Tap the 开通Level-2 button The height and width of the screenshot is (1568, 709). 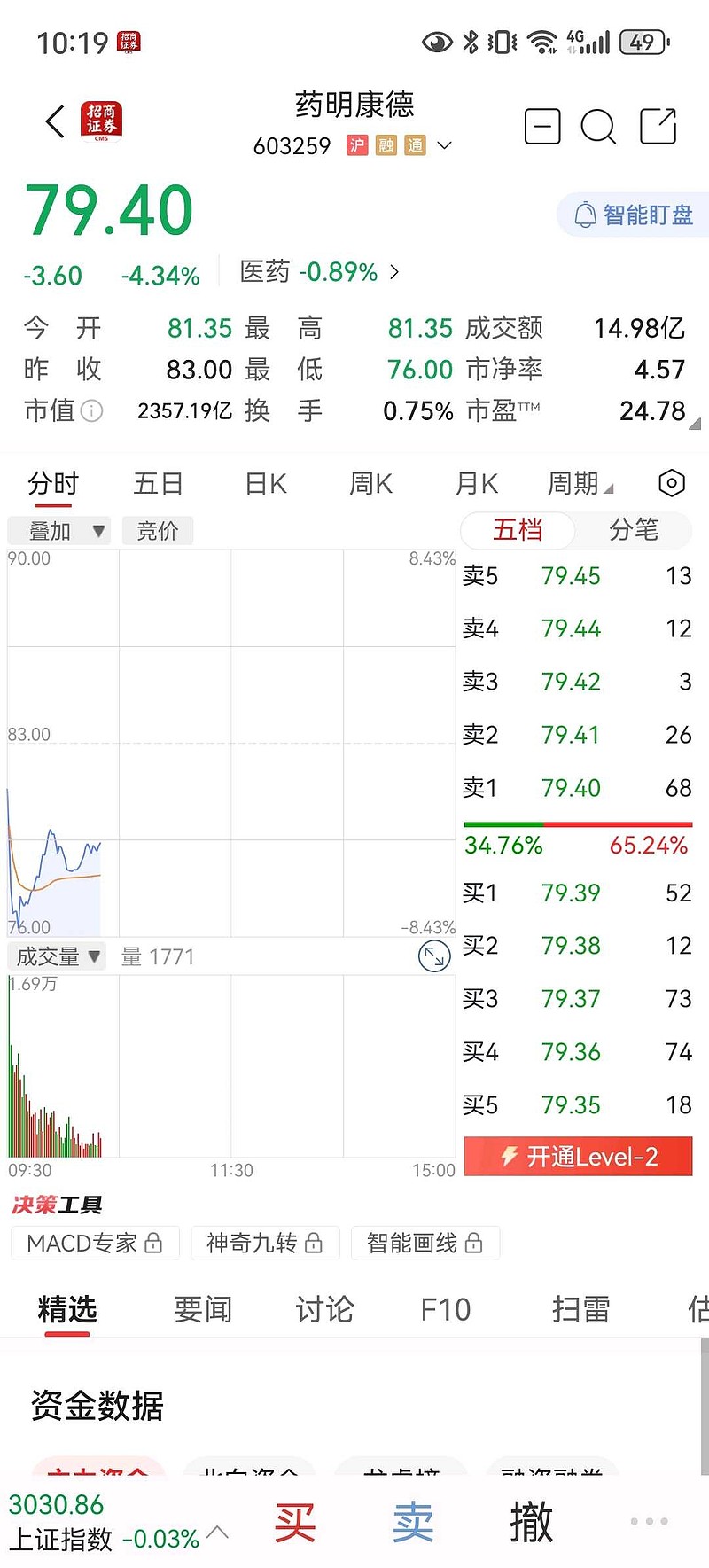pyautogui.click(x=578, y=1157)
